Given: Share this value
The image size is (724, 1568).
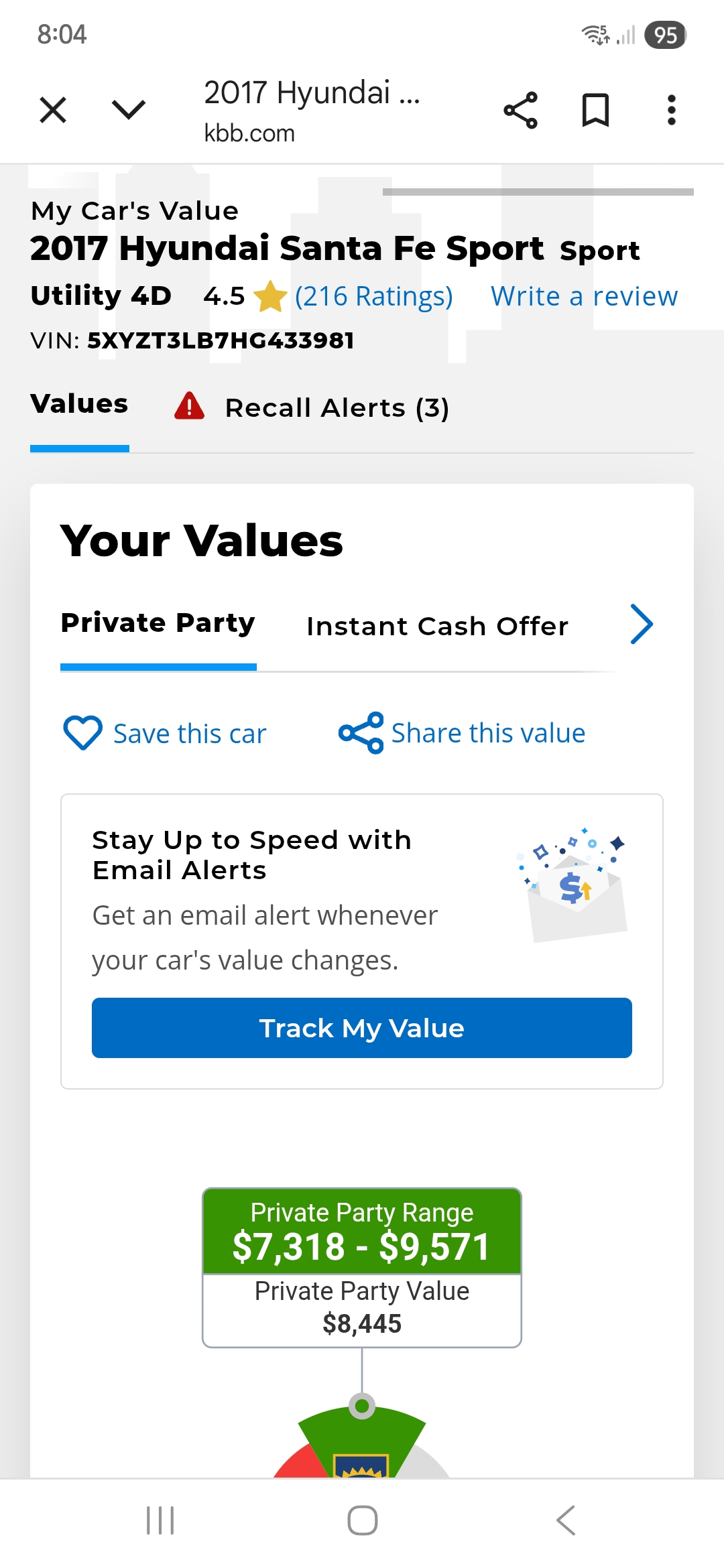Looking at the screenshot, I should pyautogui.click(x=462, y=733).
